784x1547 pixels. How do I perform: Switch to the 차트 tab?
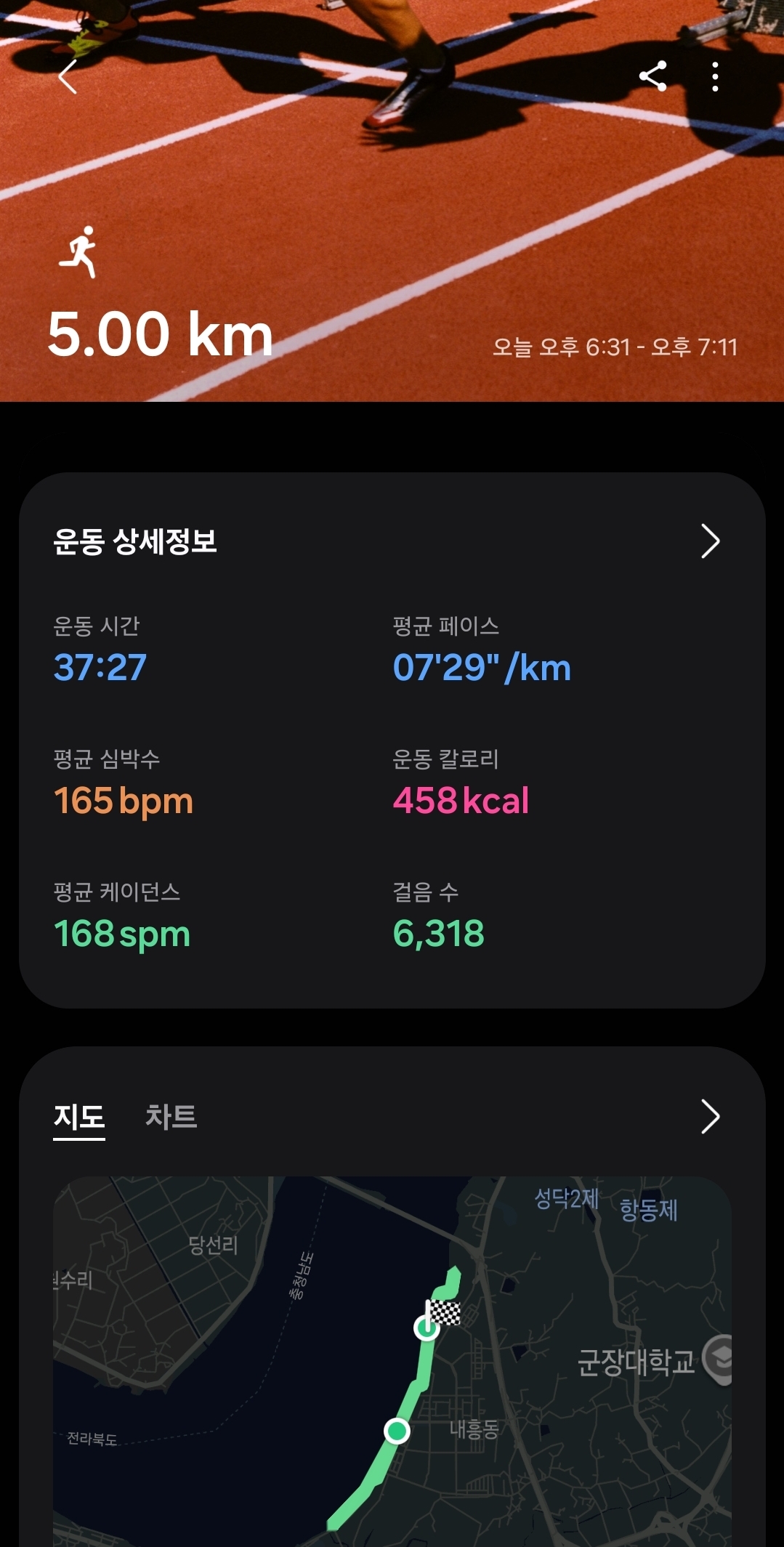coord(171,1117)
